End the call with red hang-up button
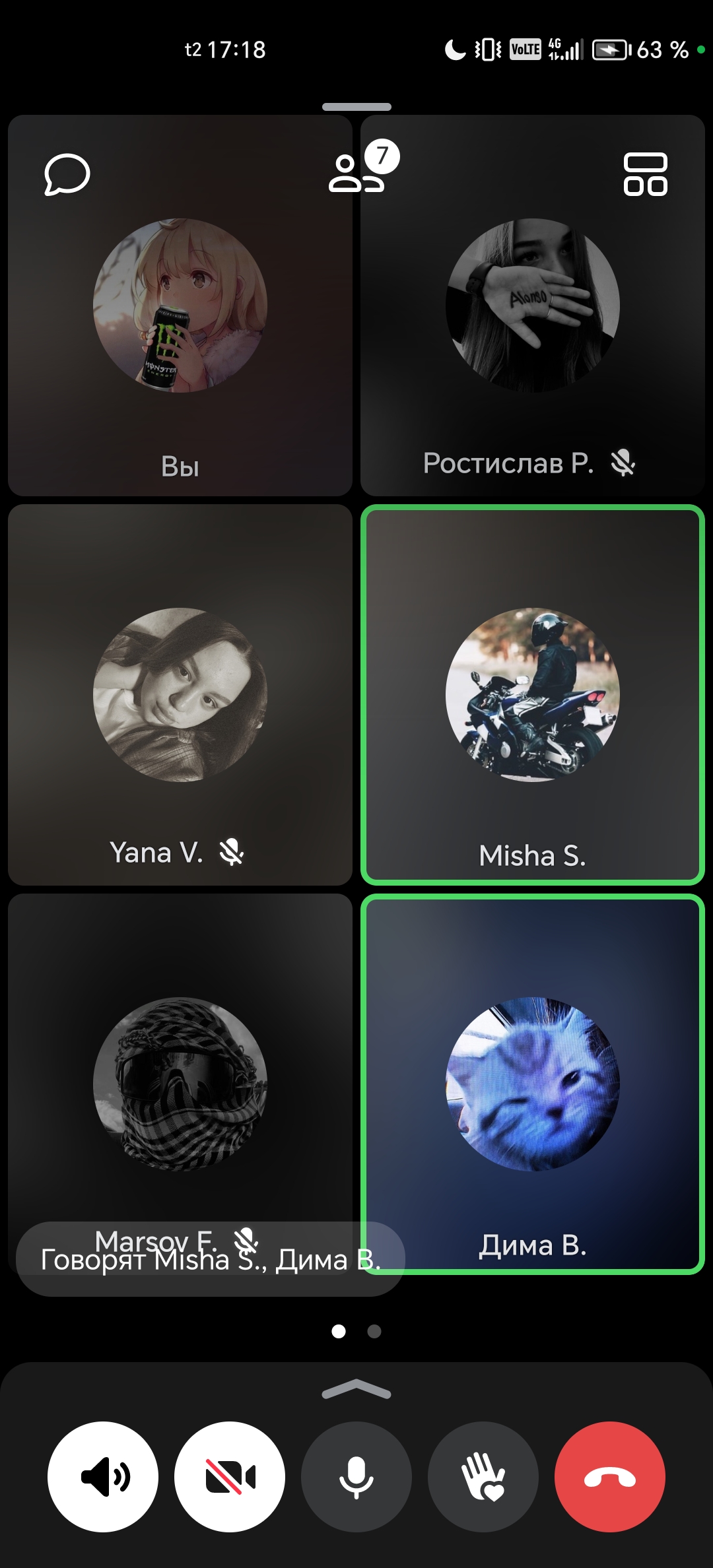This screenshot has width=713, height=1568. pyautogui.click(x=610, y=1477)
